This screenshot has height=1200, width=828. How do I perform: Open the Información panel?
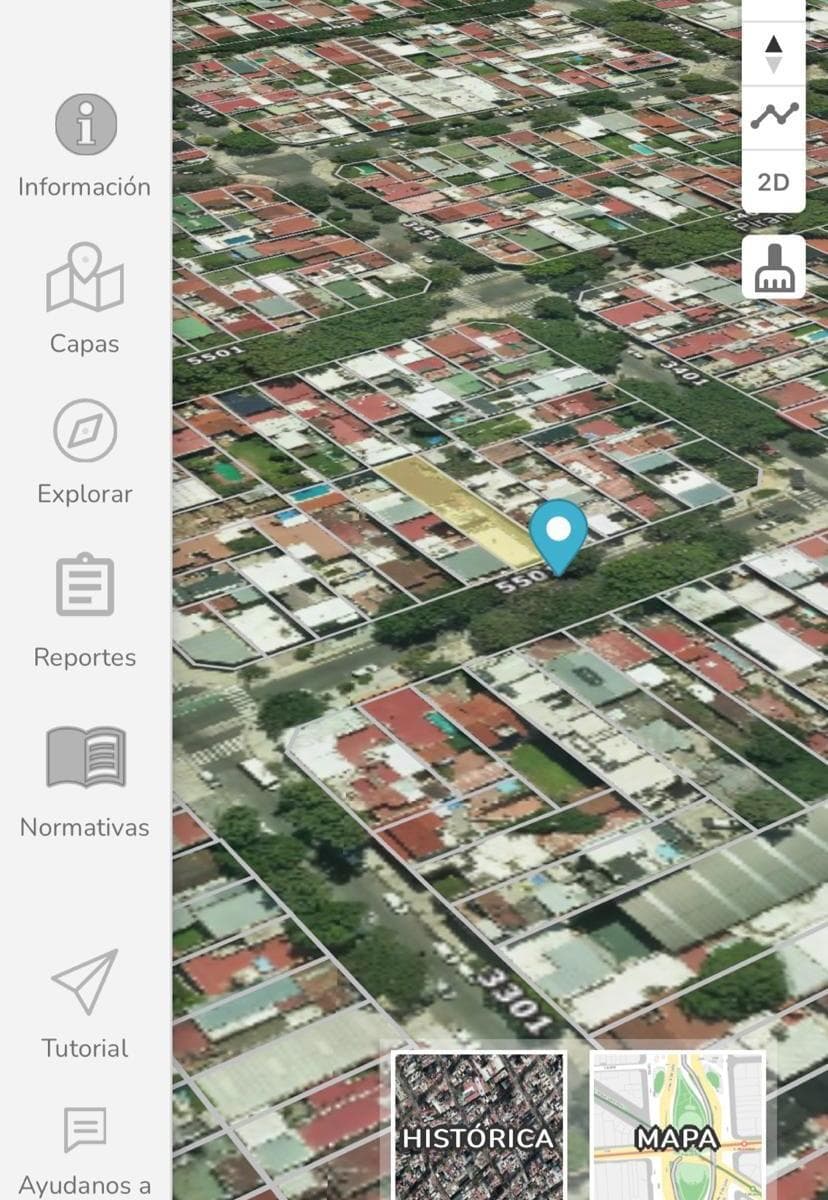[x=85, y=145]
